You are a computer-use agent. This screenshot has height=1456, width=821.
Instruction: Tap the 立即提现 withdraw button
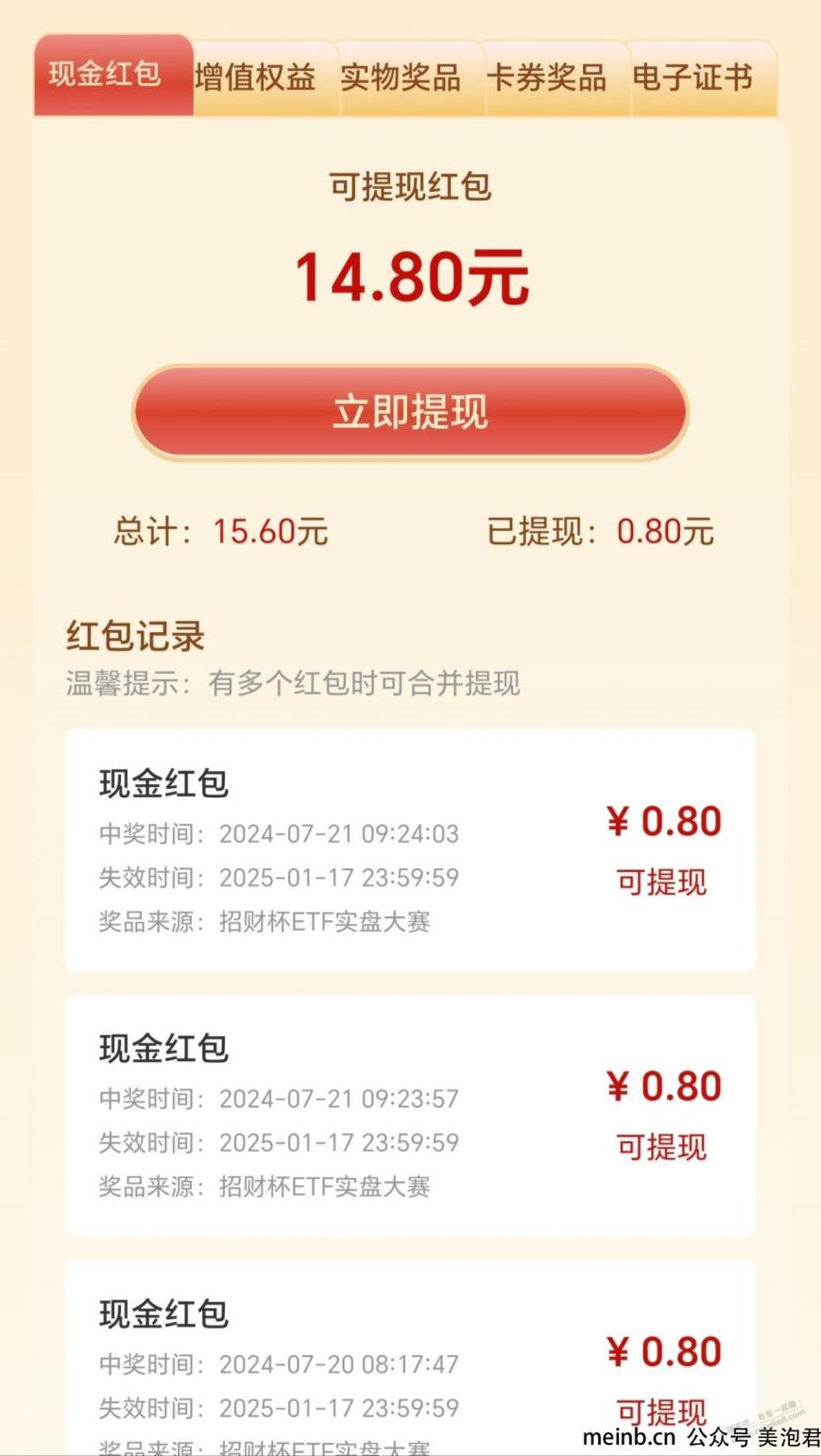410,413
